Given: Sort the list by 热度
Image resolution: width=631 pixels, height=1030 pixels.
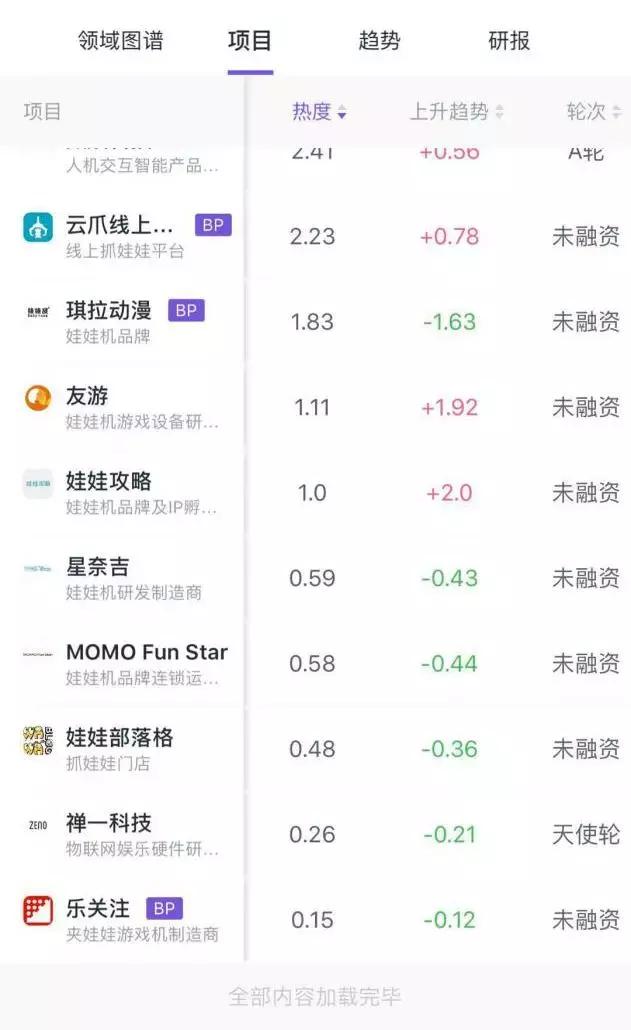Looking at the screenshot, I should [319, 112].
